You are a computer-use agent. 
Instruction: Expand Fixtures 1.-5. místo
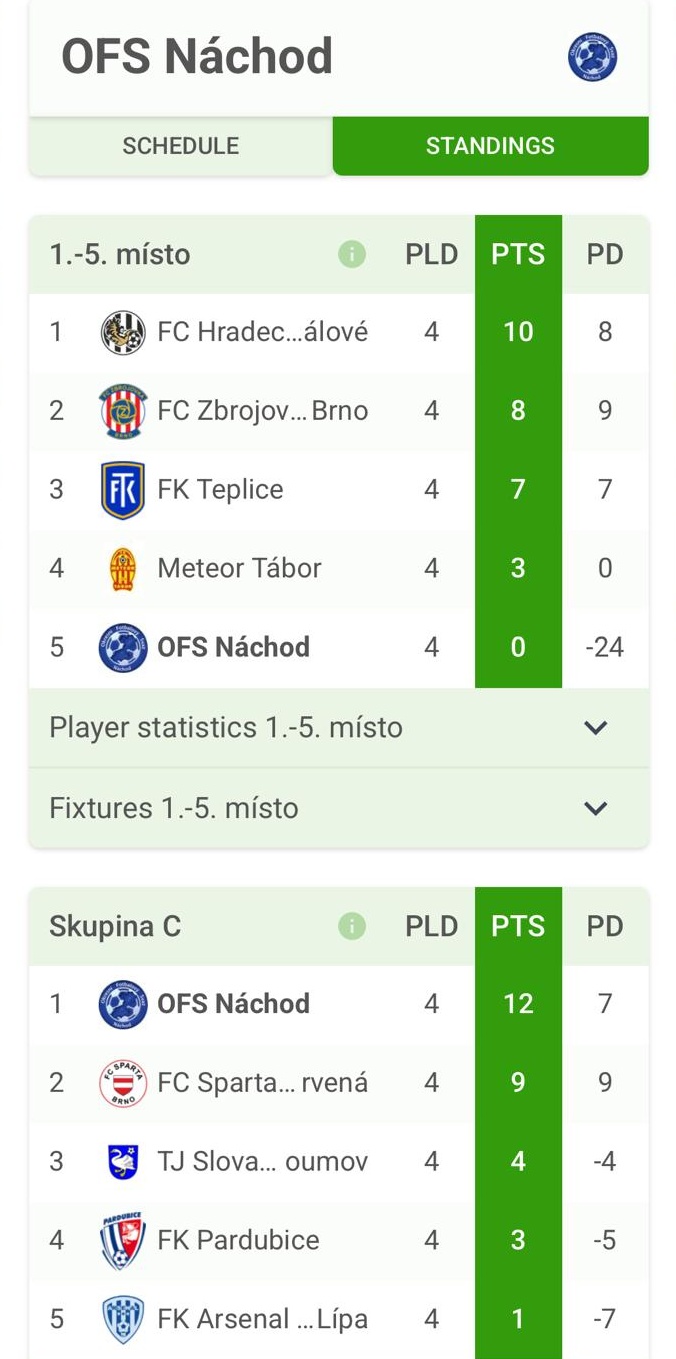(338, 808)
